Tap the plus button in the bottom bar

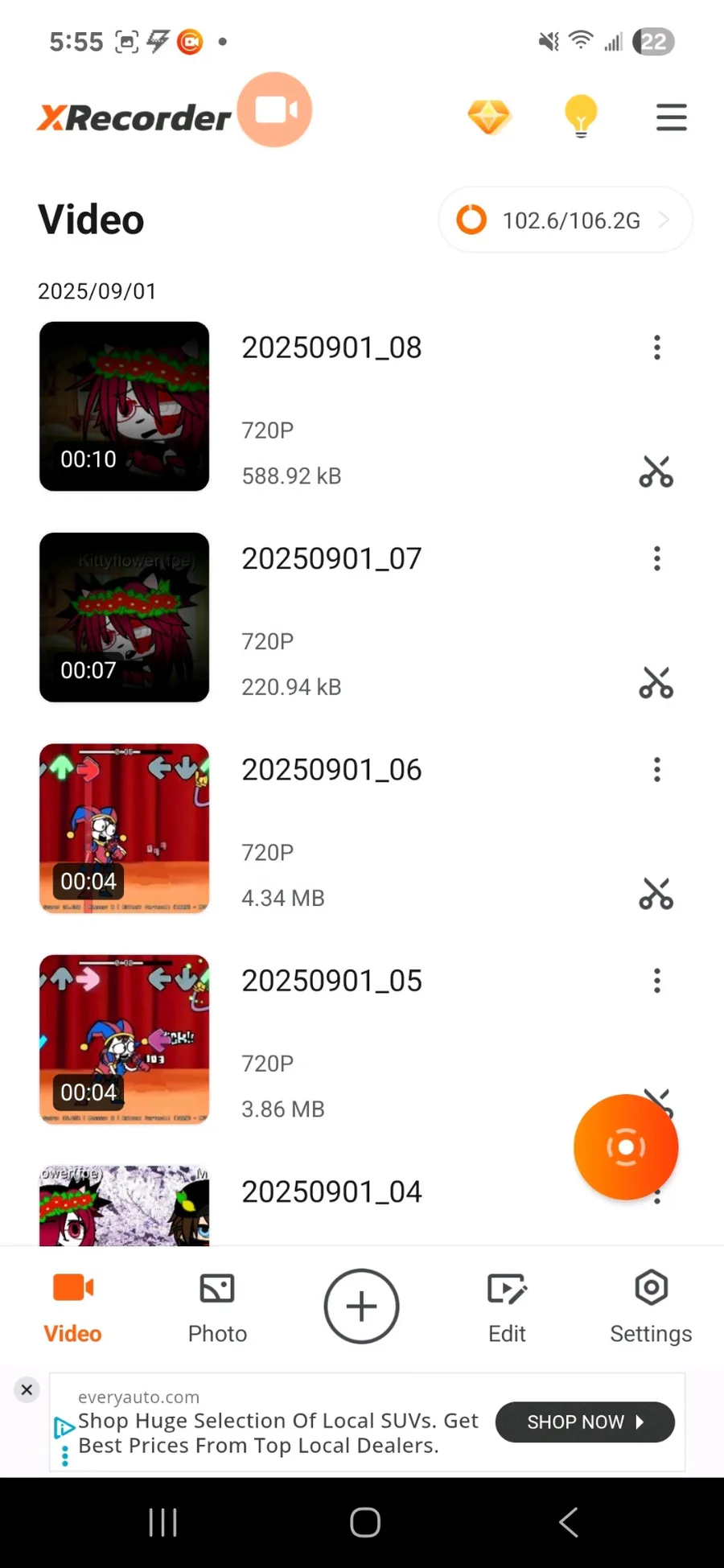click(x=361, y=1307)
